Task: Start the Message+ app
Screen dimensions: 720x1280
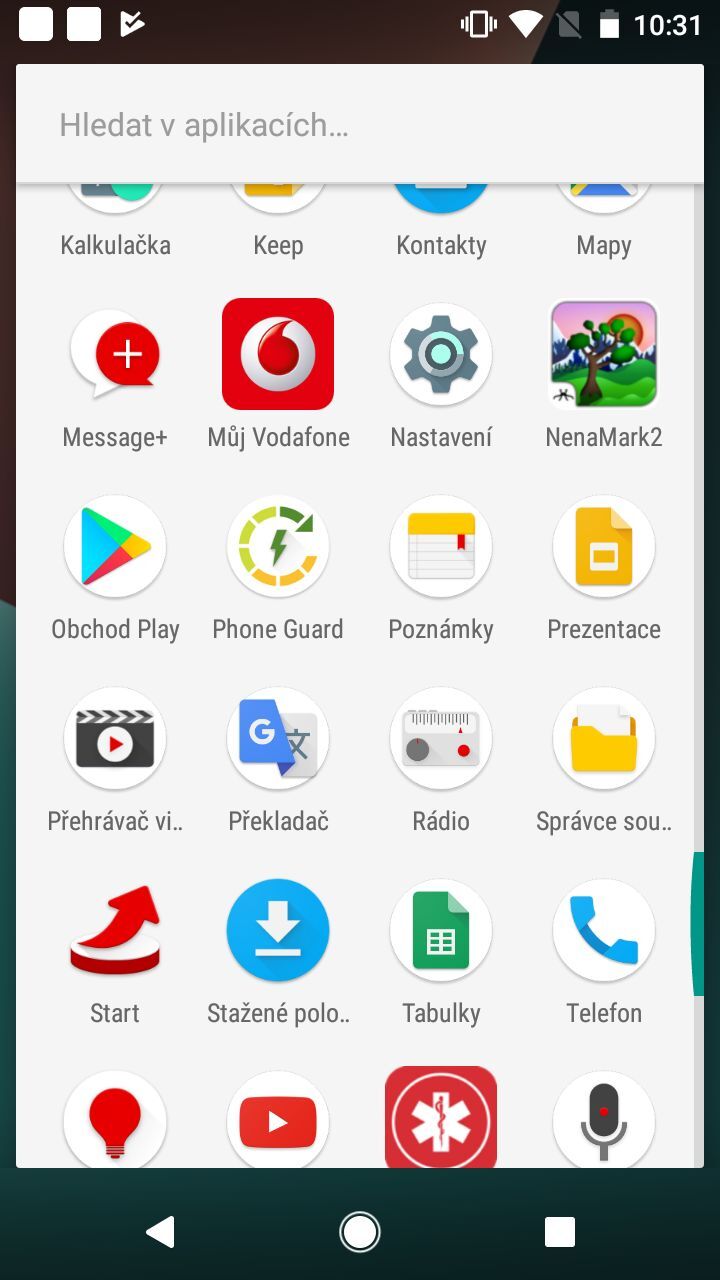Action: click(114, 354)
